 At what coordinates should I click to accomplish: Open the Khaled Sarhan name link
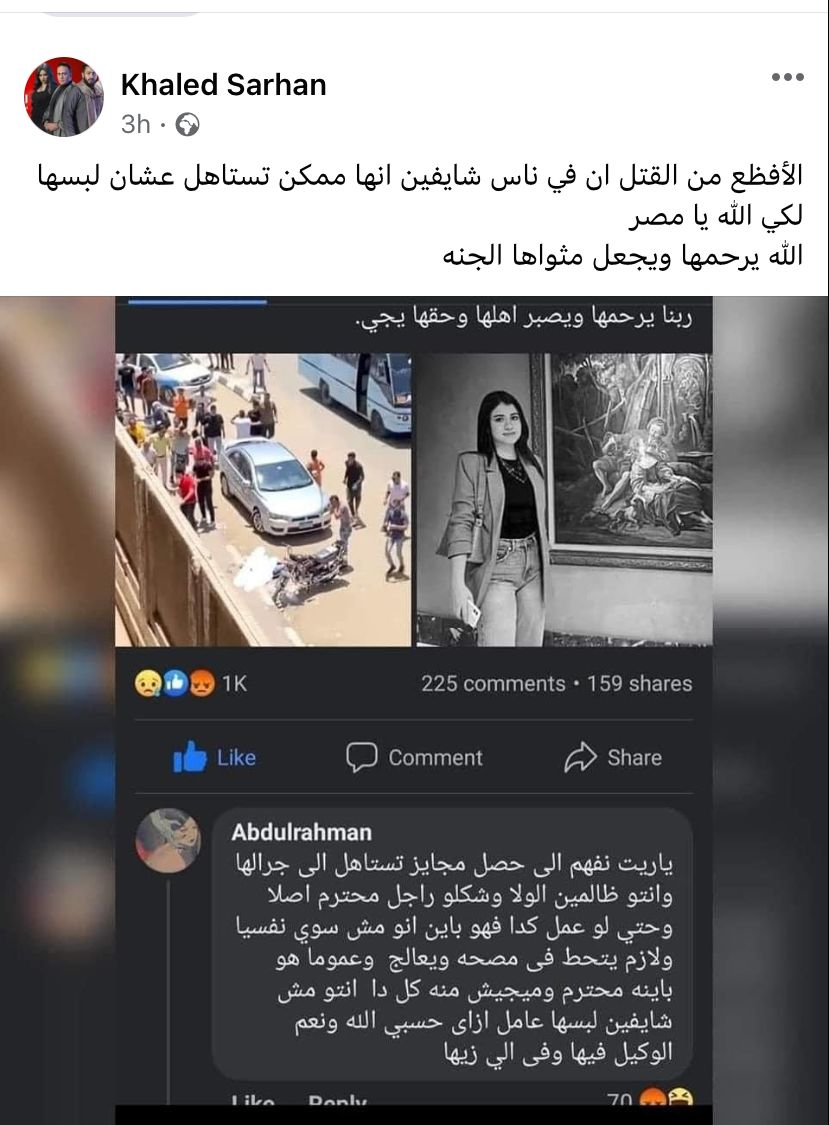click(223, 85)
